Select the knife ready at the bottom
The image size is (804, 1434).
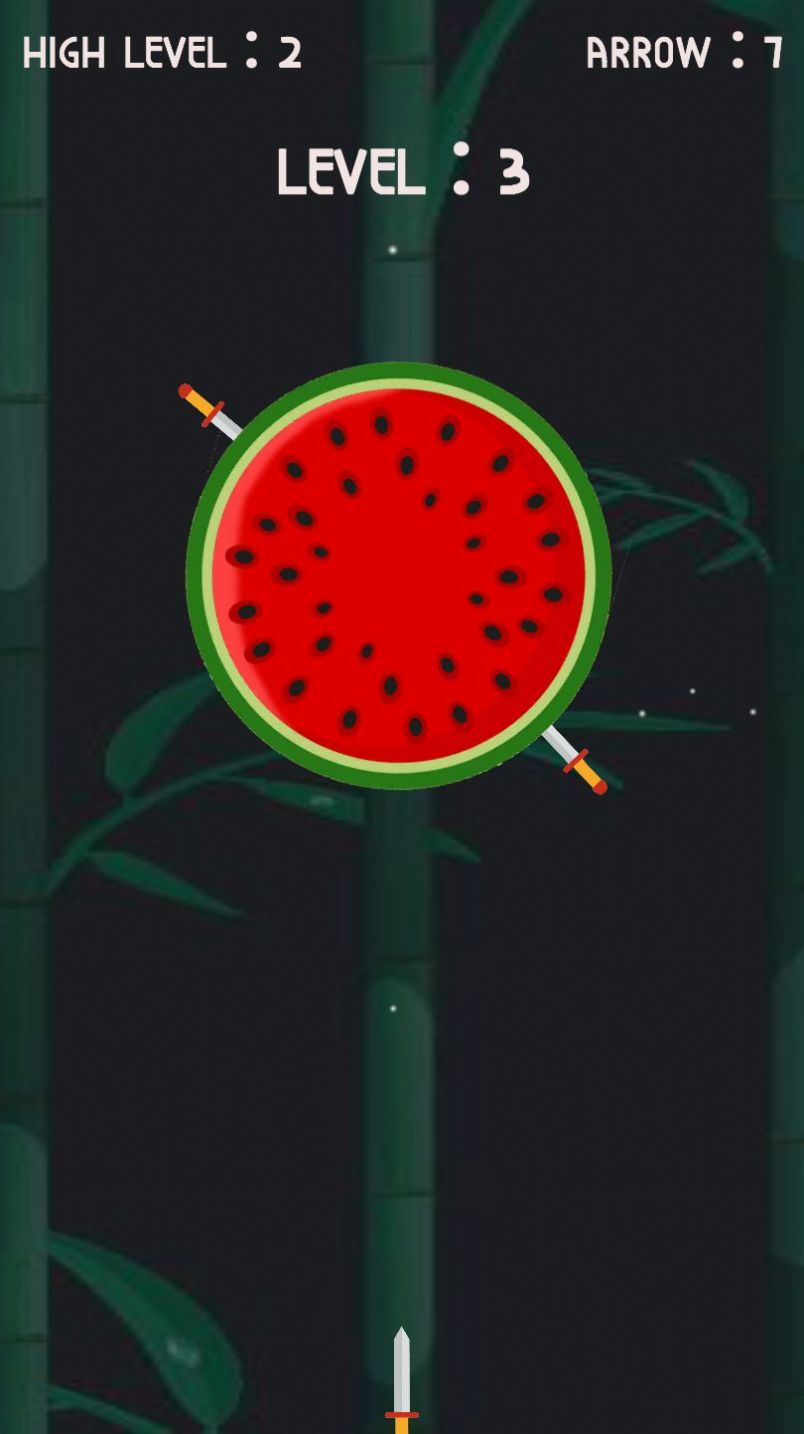point(402,1380)
